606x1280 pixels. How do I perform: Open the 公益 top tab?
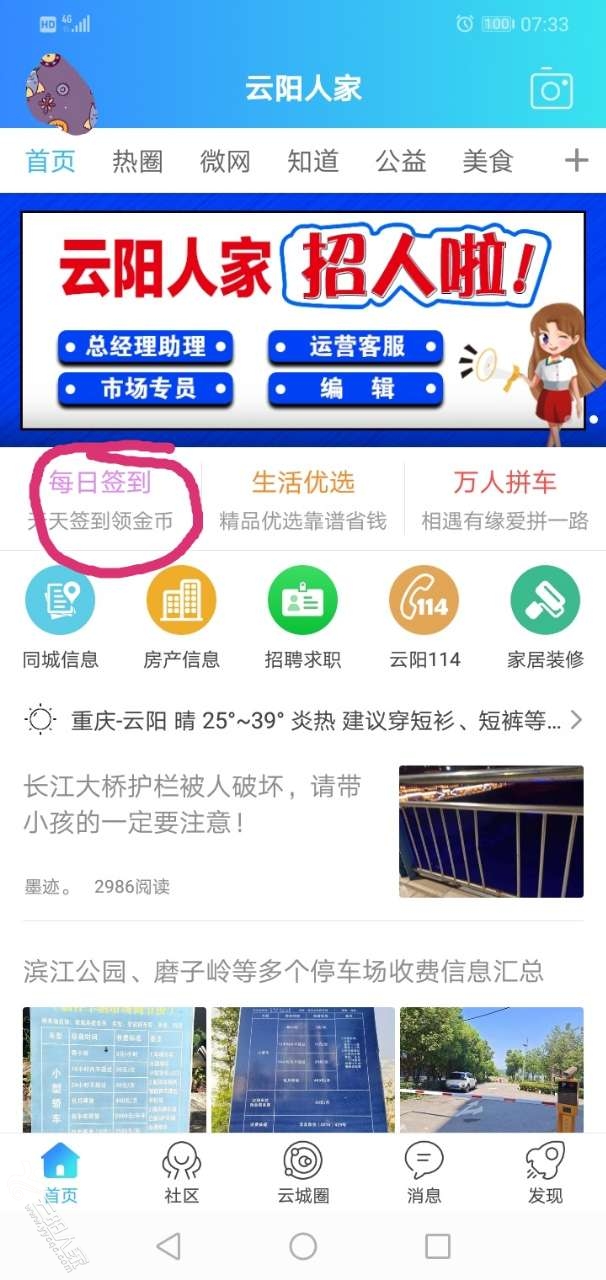coord(400,161)
